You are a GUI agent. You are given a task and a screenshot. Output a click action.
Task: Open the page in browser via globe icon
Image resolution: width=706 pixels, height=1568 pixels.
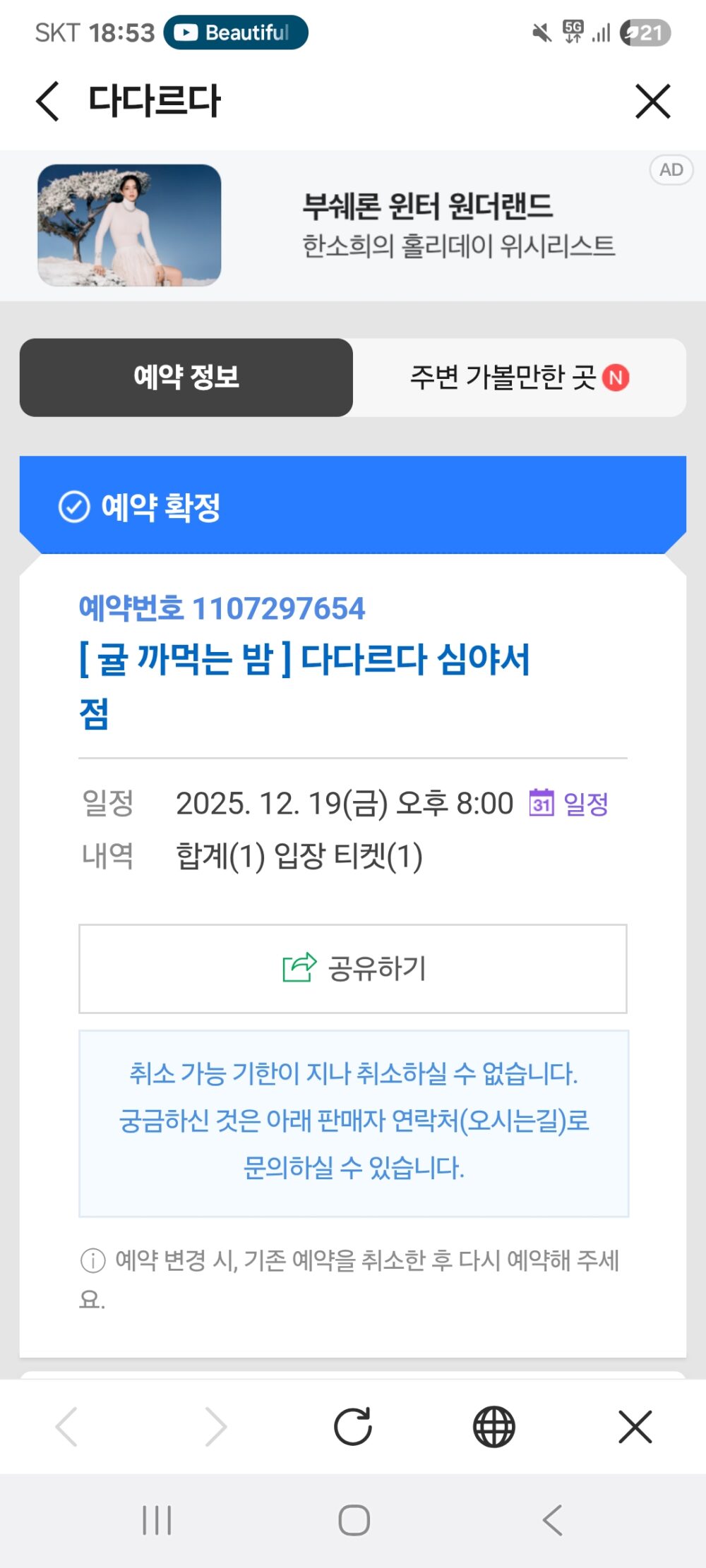click(493, 1427)
